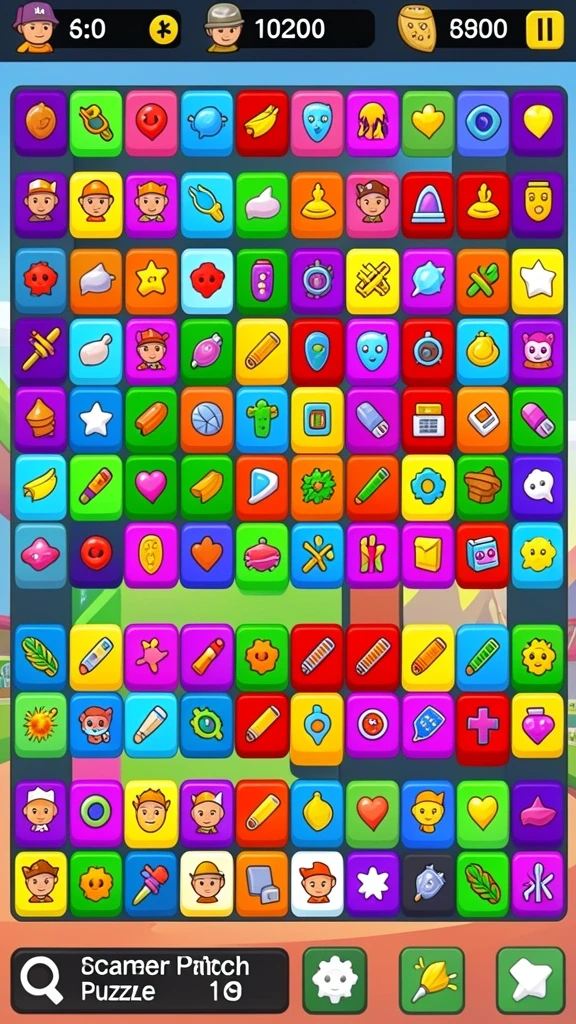Select the calculator tile on red

pos(428,421)
